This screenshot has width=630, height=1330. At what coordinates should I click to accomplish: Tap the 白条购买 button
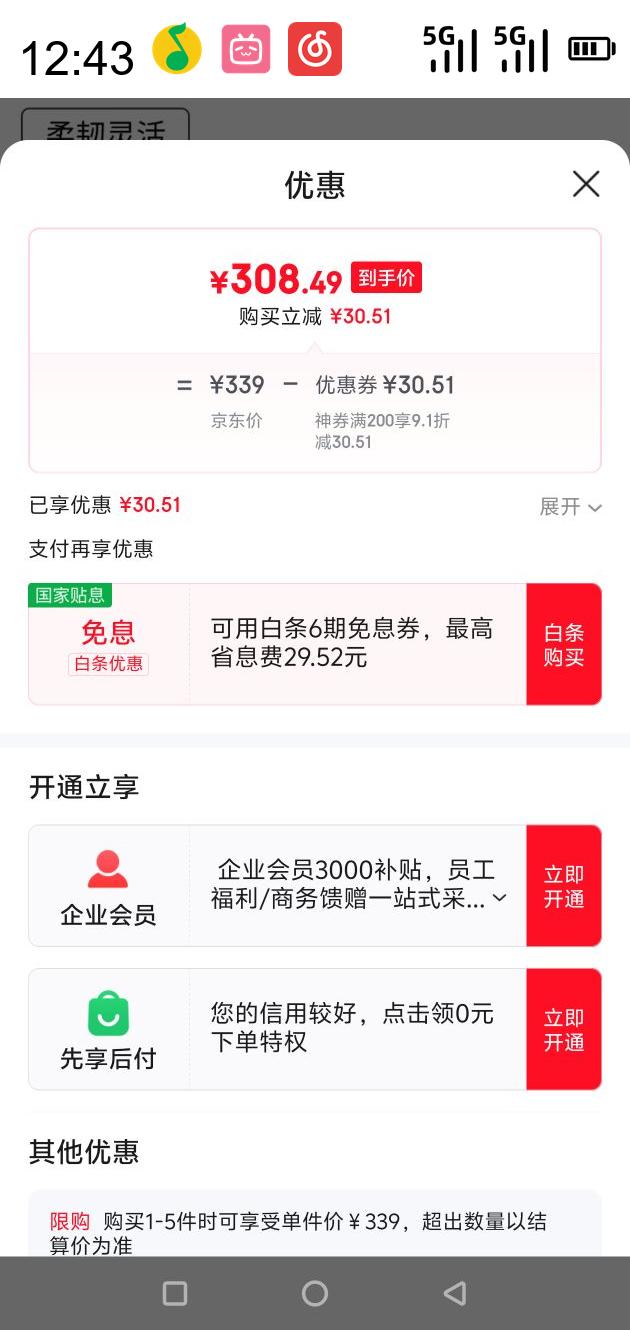[x=564, y=645]
